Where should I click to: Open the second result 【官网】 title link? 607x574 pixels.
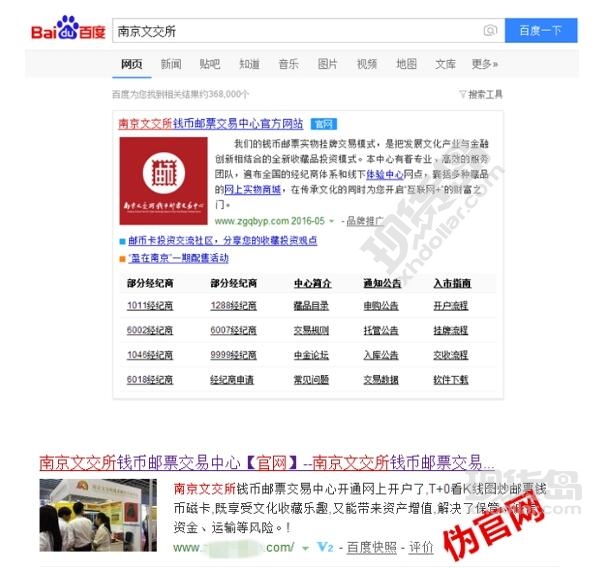pos(266,464)
